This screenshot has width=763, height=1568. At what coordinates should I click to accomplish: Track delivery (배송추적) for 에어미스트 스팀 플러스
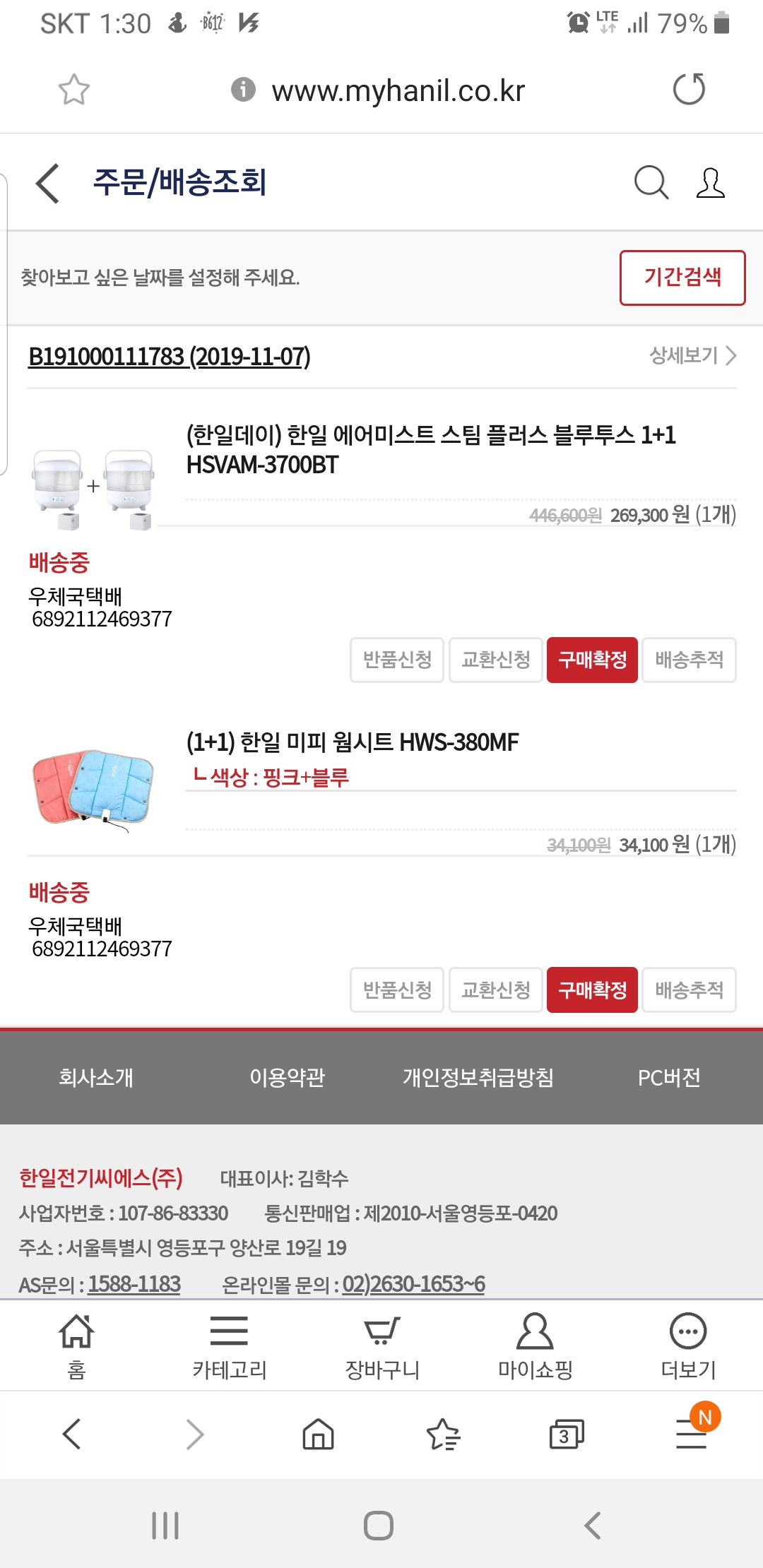689,660
